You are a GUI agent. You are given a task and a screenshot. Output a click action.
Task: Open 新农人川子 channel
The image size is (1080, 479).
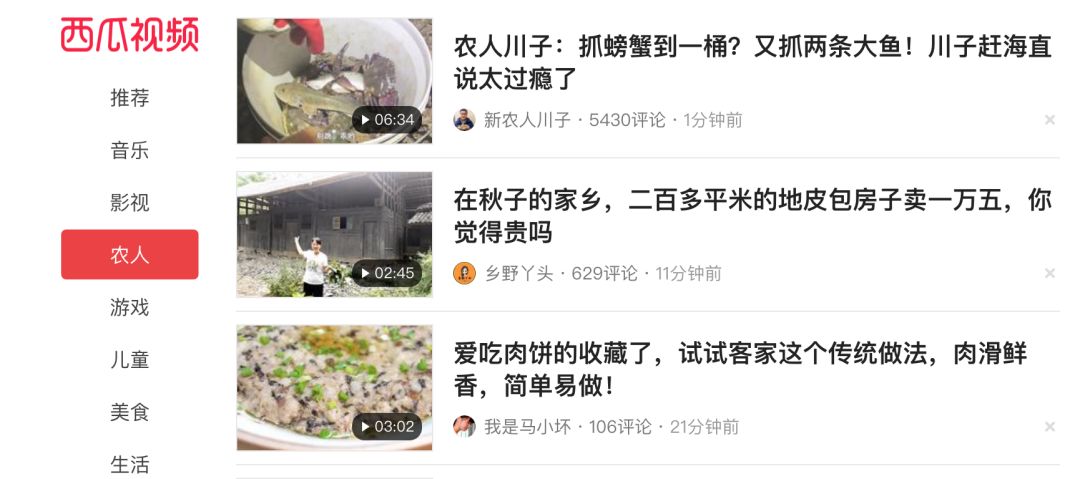click(526, 120)
